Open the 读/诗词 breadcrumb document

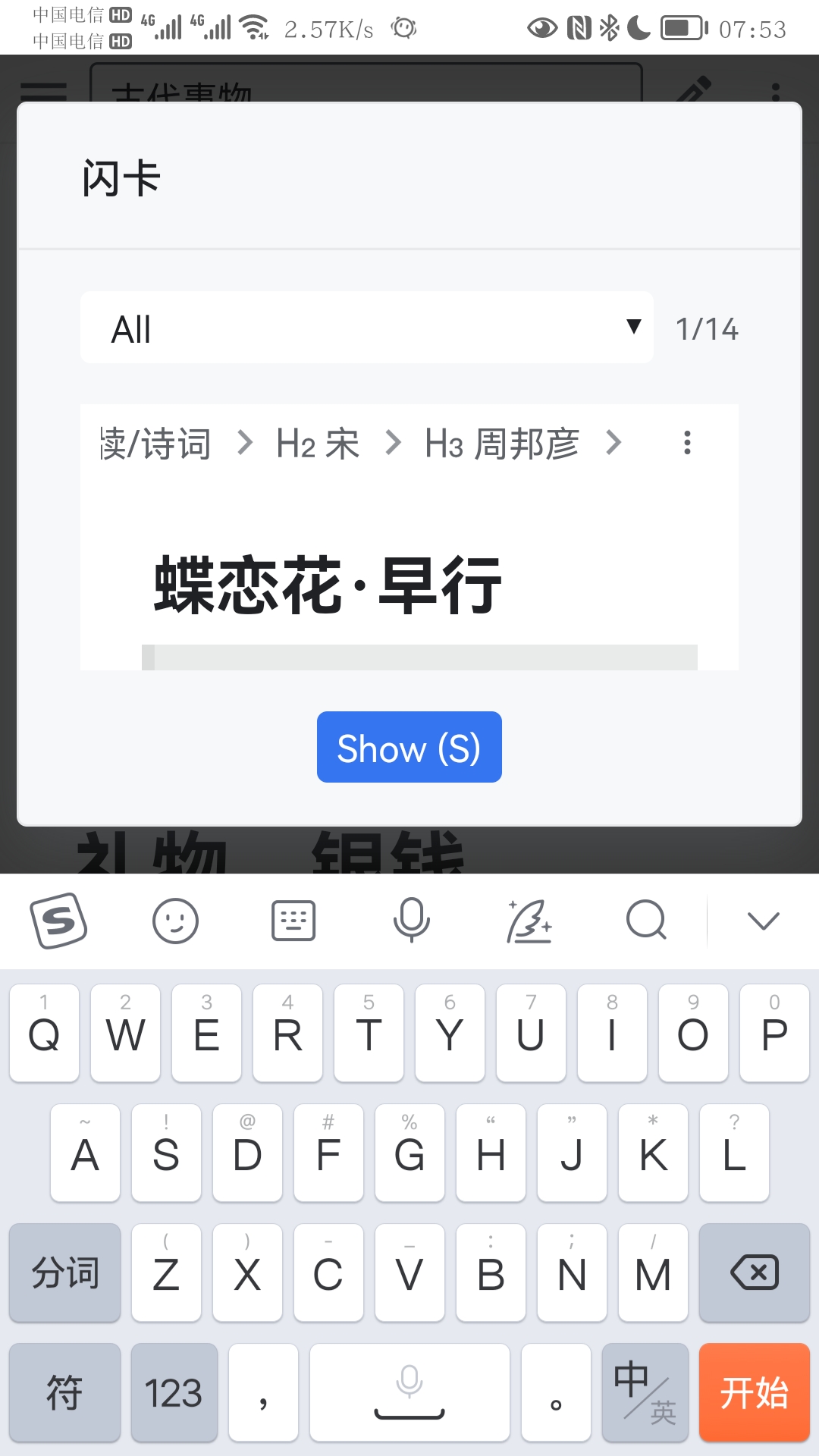(155, 444)
